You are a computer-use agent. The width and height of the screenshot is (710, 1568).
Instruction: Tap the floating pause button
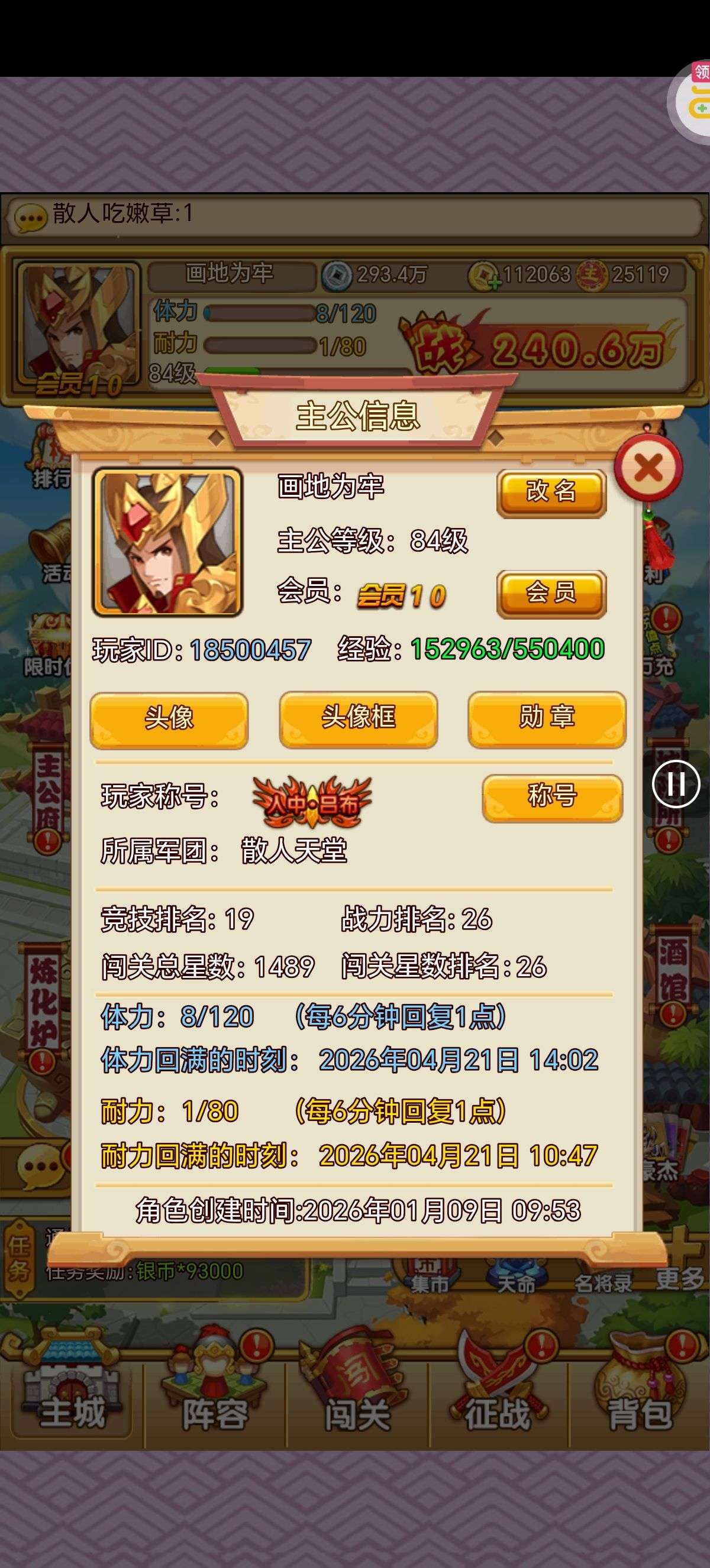pos(676,783)
